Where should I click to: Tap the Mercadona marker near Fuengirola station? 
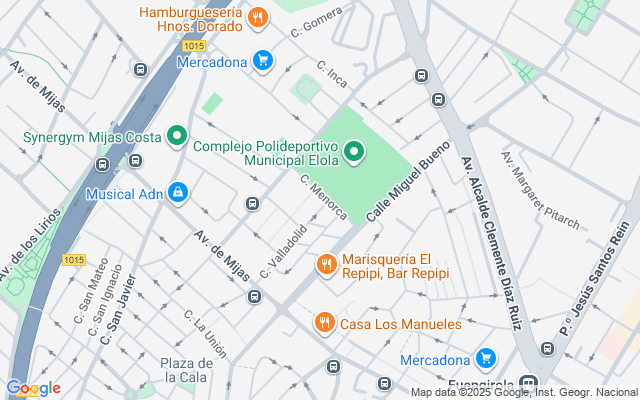tap(486, 359)
